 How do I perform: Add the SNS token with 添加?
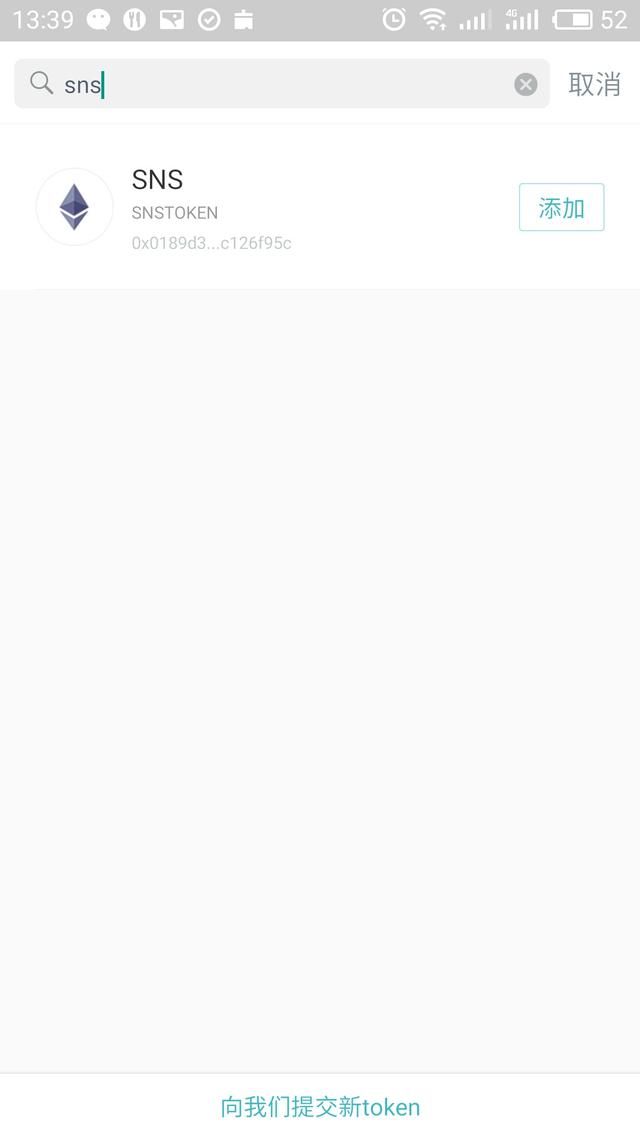(561, 208)
